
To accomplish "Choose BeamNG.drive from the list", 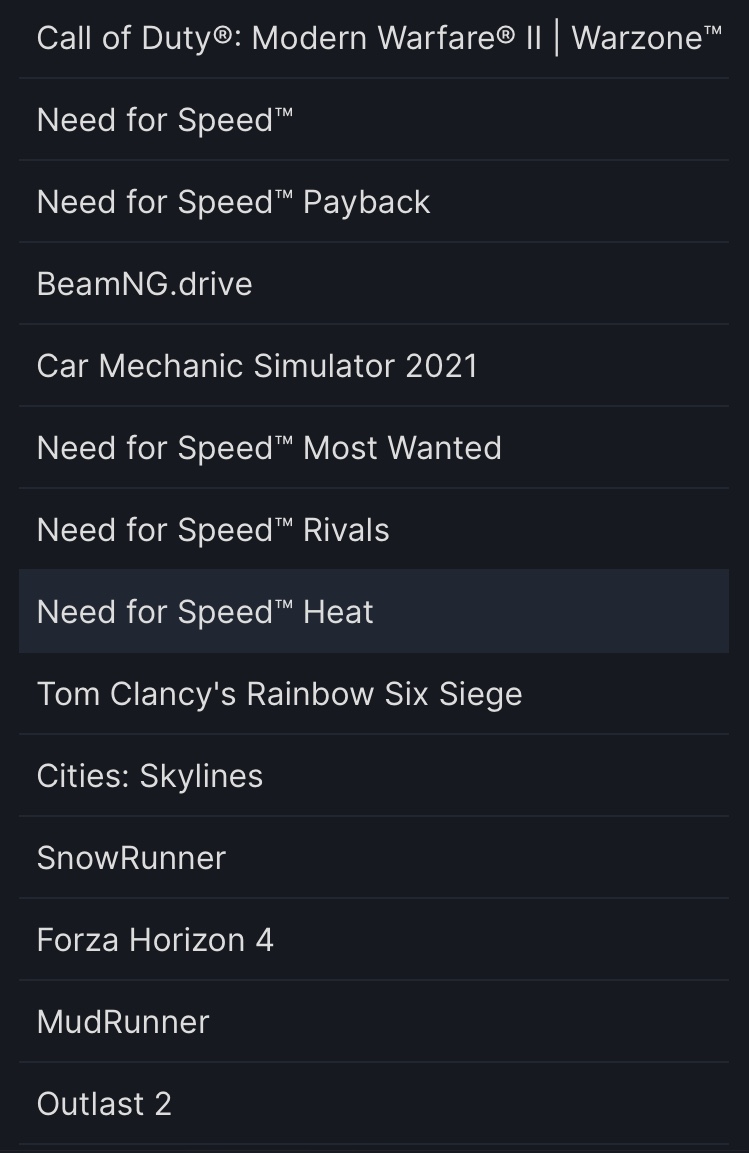I will [145, 284].
